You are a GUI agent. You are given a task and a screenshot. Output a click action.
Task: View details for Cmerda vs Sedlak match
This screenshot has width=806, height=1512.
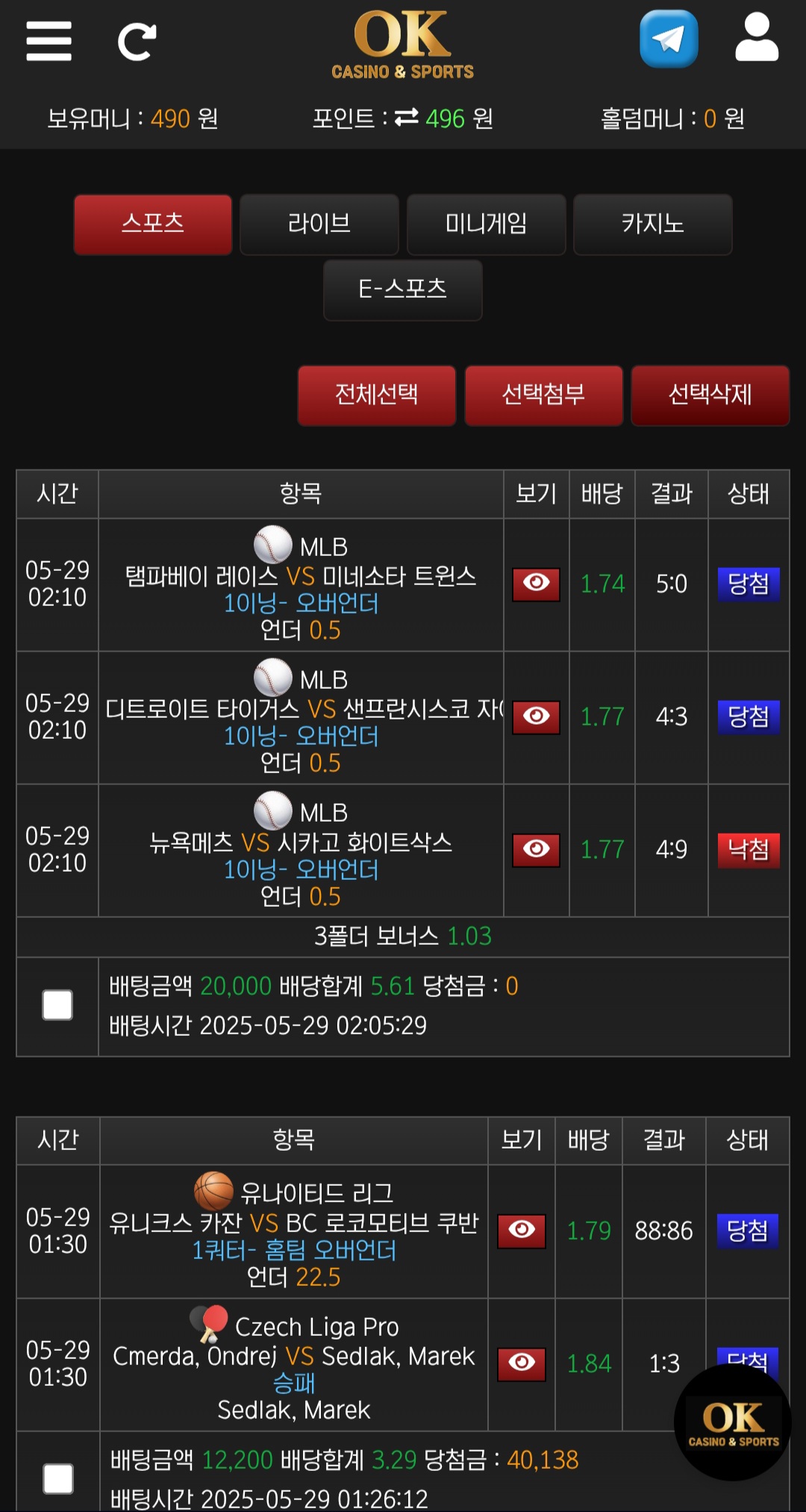coord(522,1364)
